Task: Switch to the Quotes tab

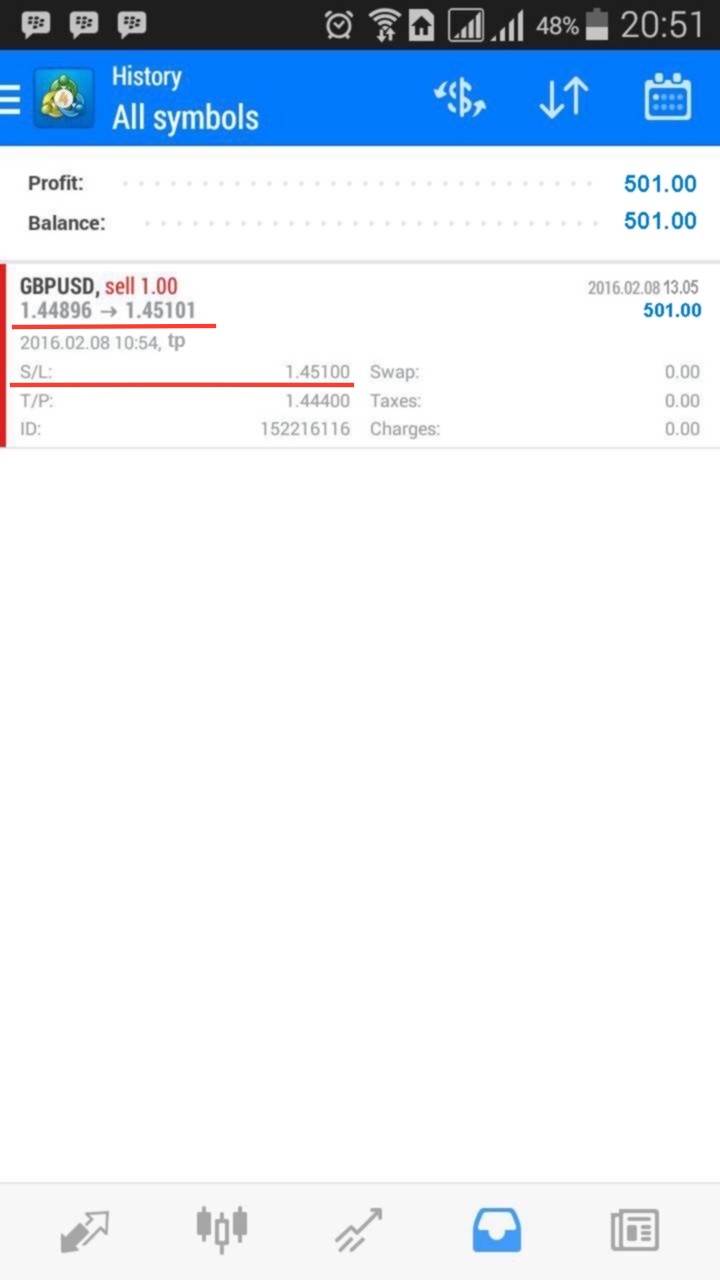Action: coord(84,1230)
